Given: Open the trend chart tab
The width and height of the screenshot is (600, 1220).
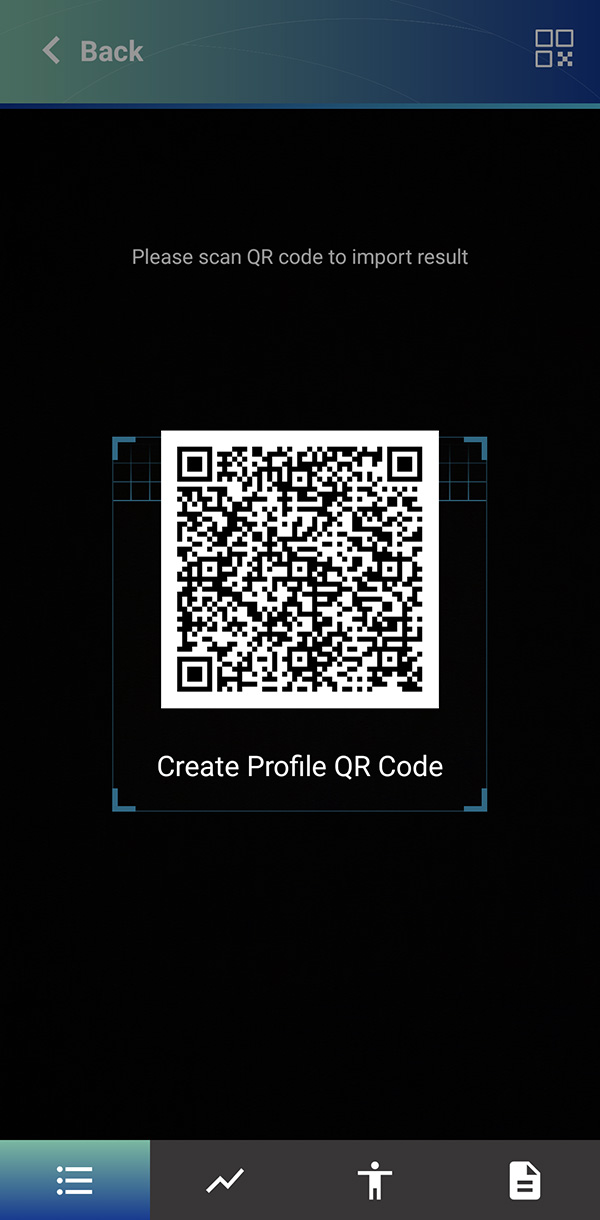Looking at the screenshot, I should coord(225,1180).
